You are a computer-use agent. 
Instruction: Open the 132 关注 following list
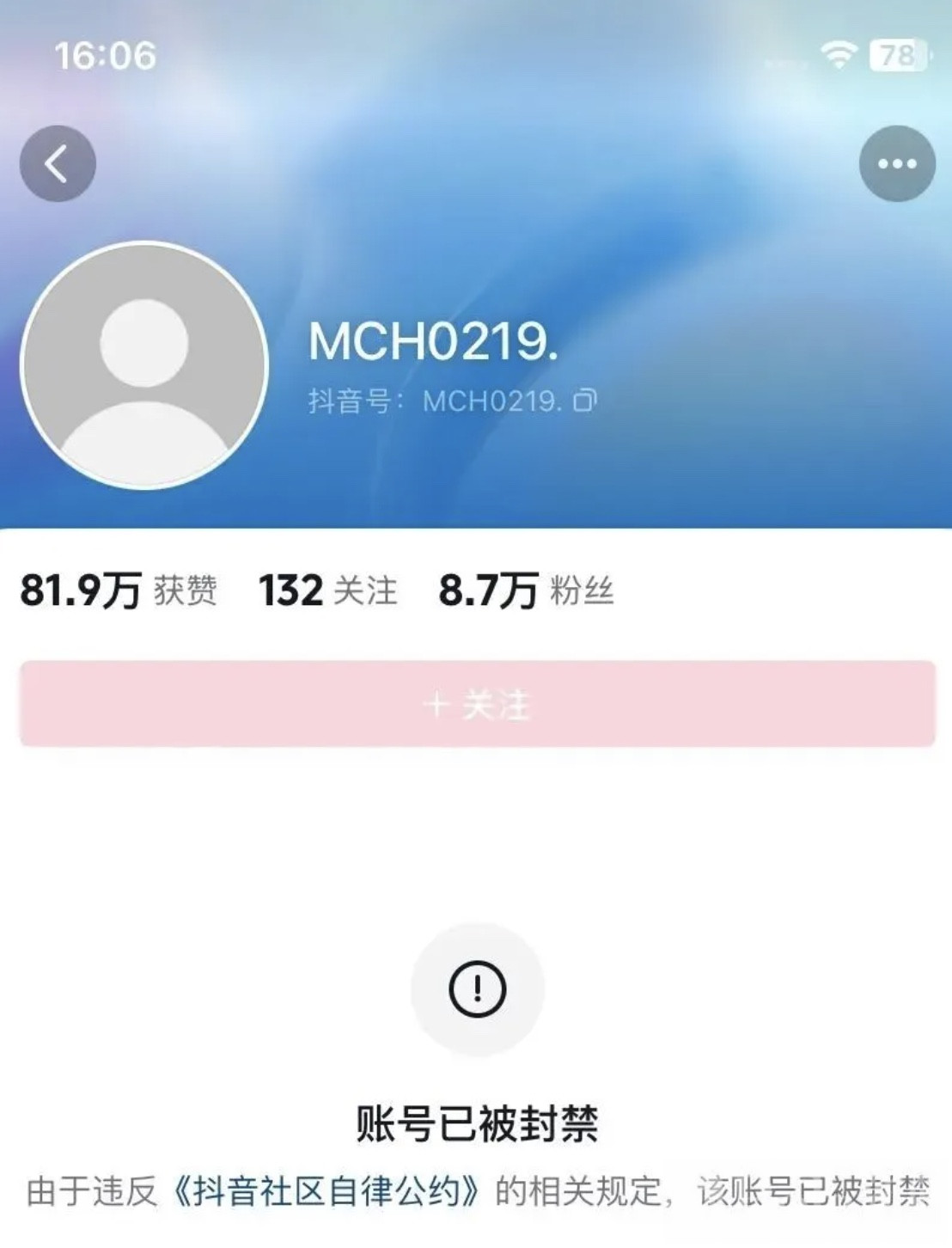click(327, 591)
